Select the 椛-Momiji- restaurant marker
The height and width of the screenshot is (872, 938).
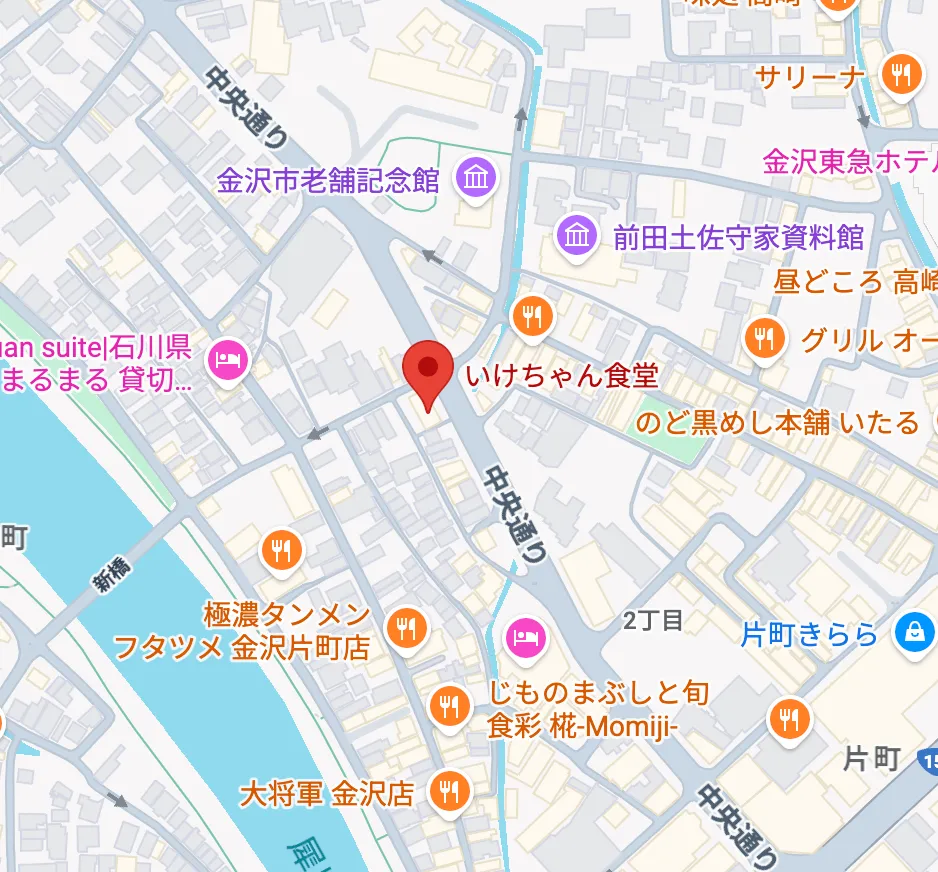(x=450, y=706)
